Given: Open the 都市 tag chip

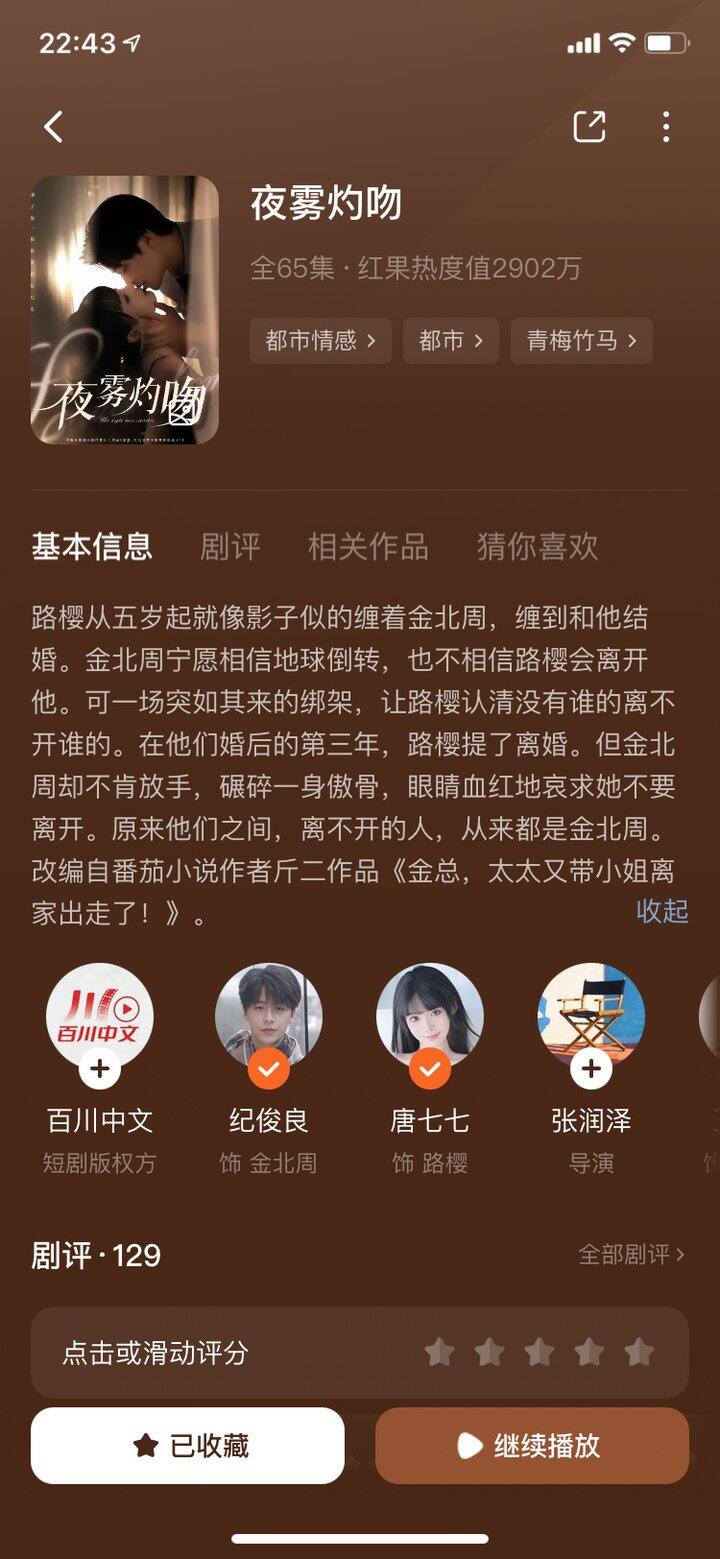Looking at the screenshot, I should click(x=451, y=341).
